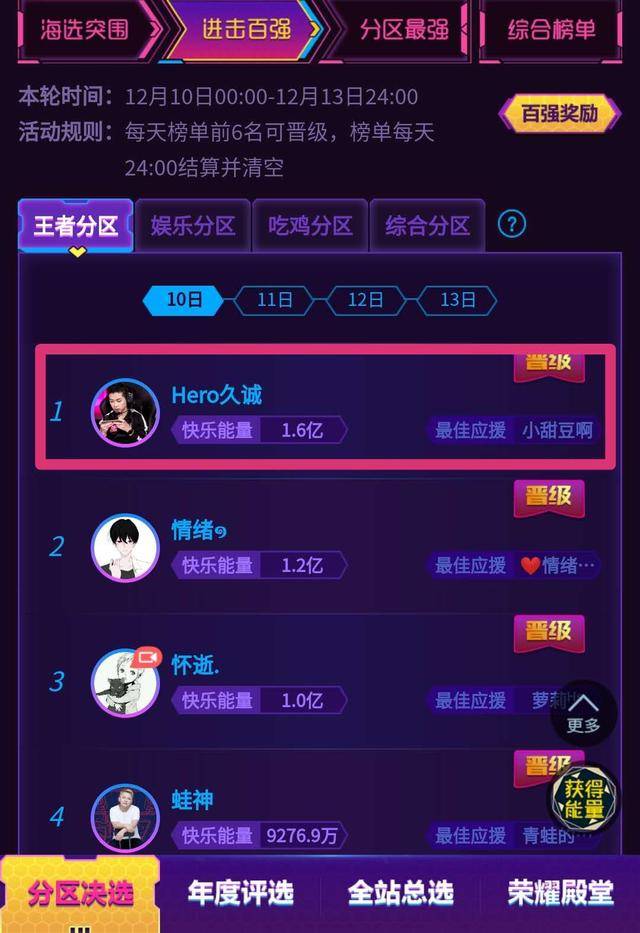The height and width of the screenshot is (933, 640).
Task: Tap the question mark help icon
Action: point(511,223)
